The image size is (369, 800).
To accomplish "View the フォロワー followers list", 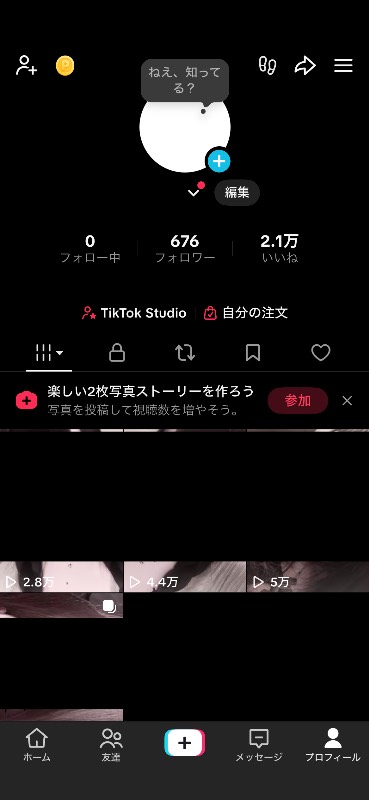I will point(185,248).
